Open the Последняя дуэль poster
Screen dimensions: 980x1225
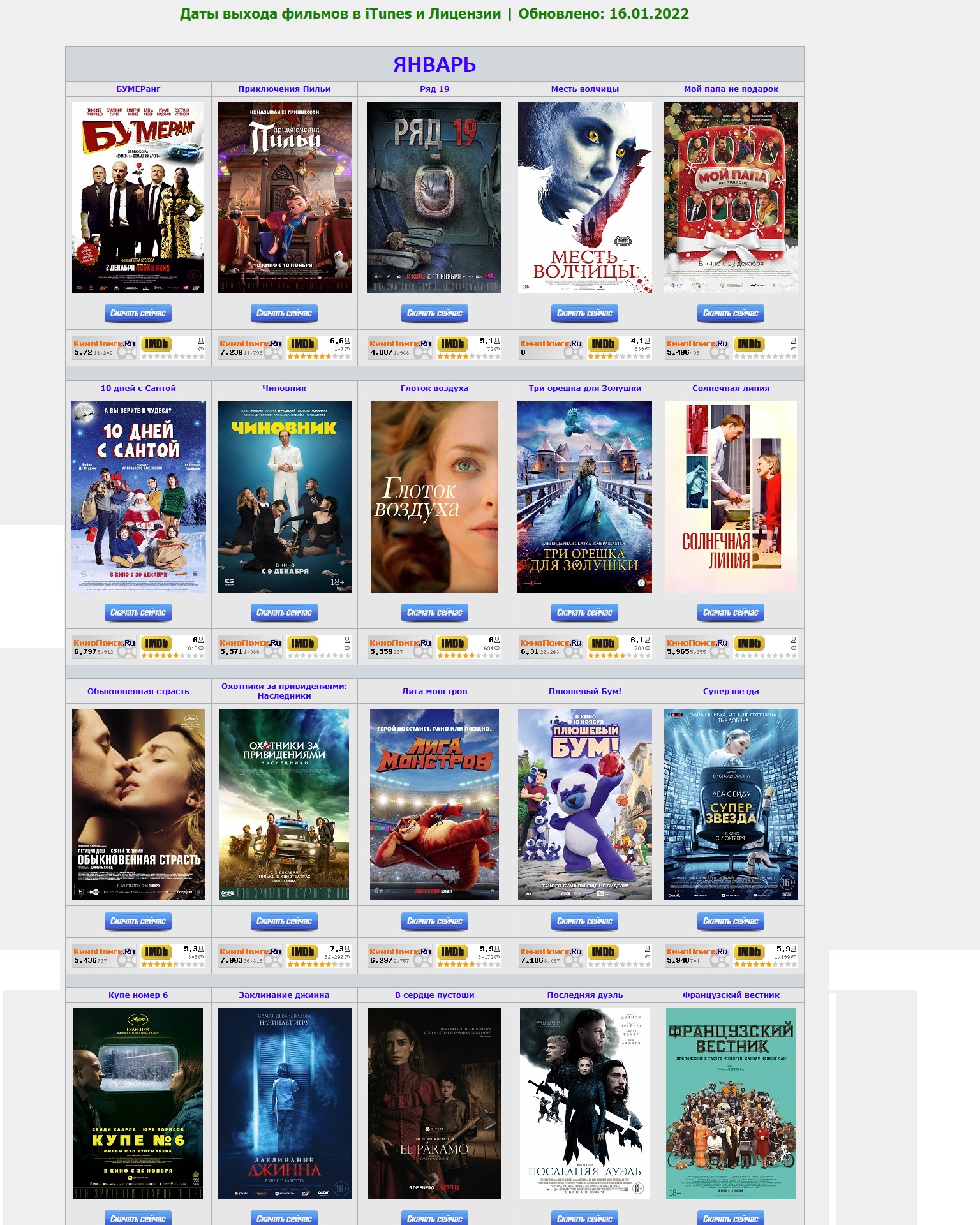pyautogui.click(x=584, y=1104)
